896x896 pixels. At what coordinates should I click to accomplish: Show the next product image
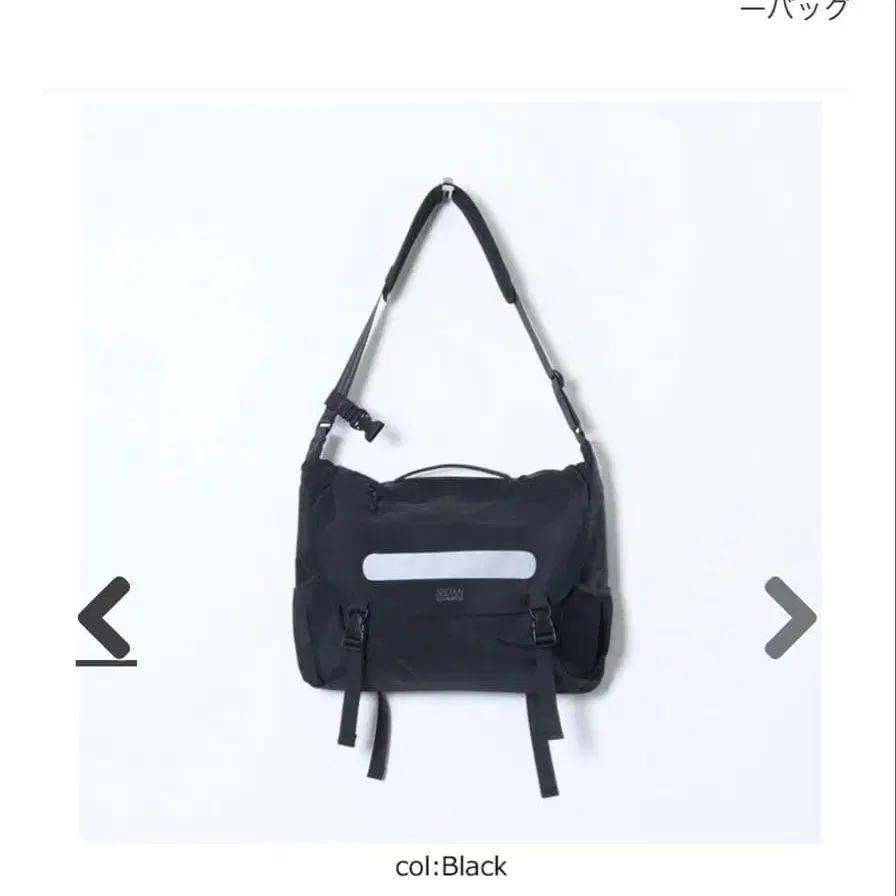point(790,617)
